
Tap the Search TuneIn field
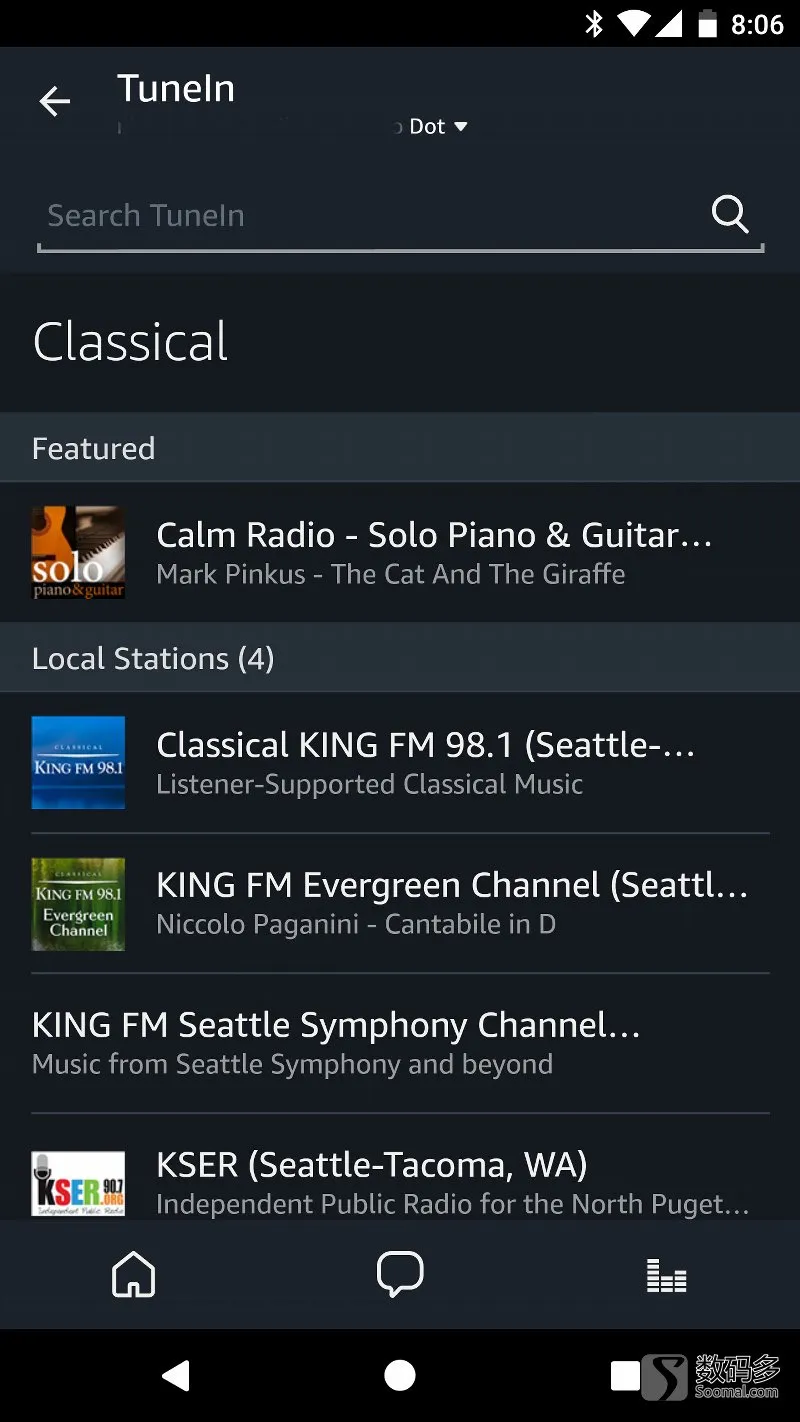pos(370,216)
